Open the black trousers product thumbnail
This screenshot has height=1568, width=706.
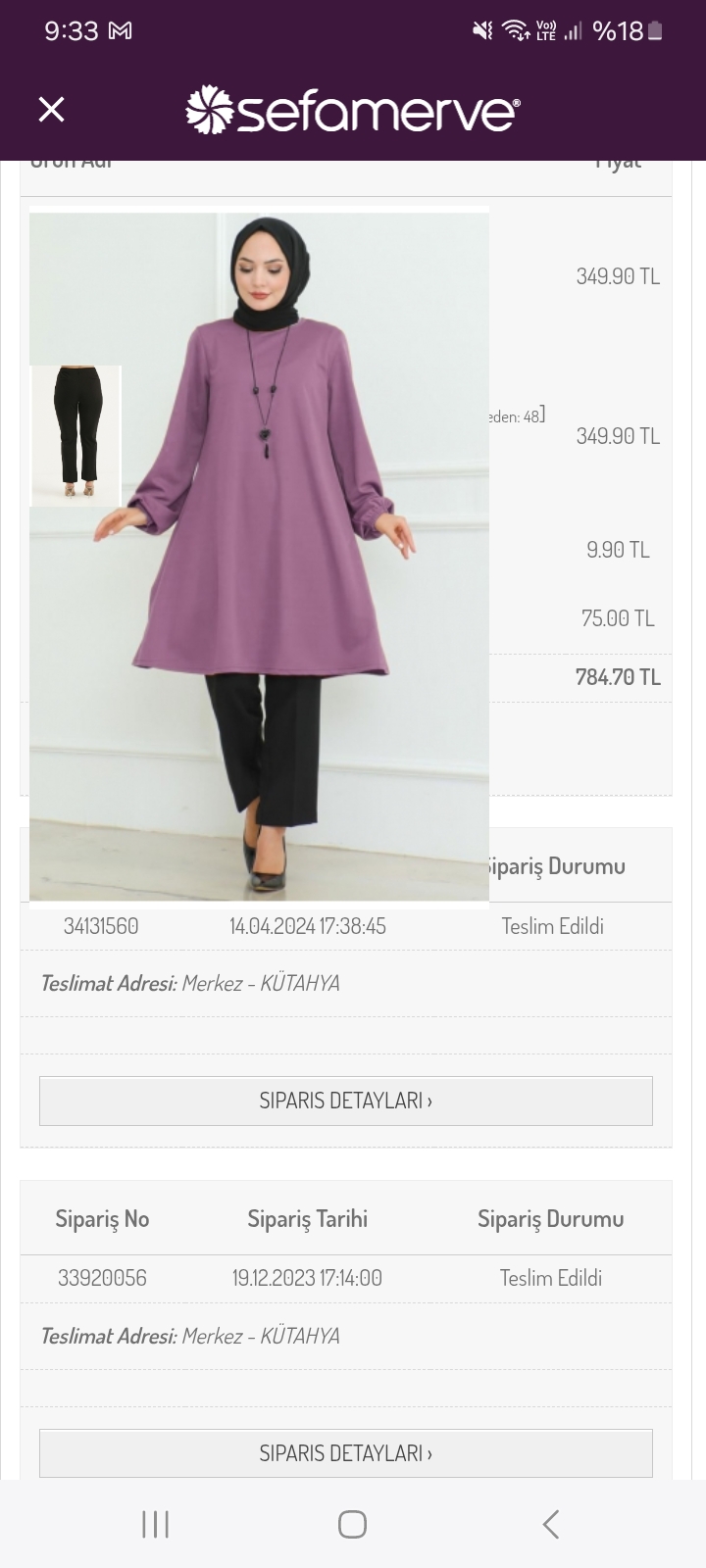coord(76,435)
